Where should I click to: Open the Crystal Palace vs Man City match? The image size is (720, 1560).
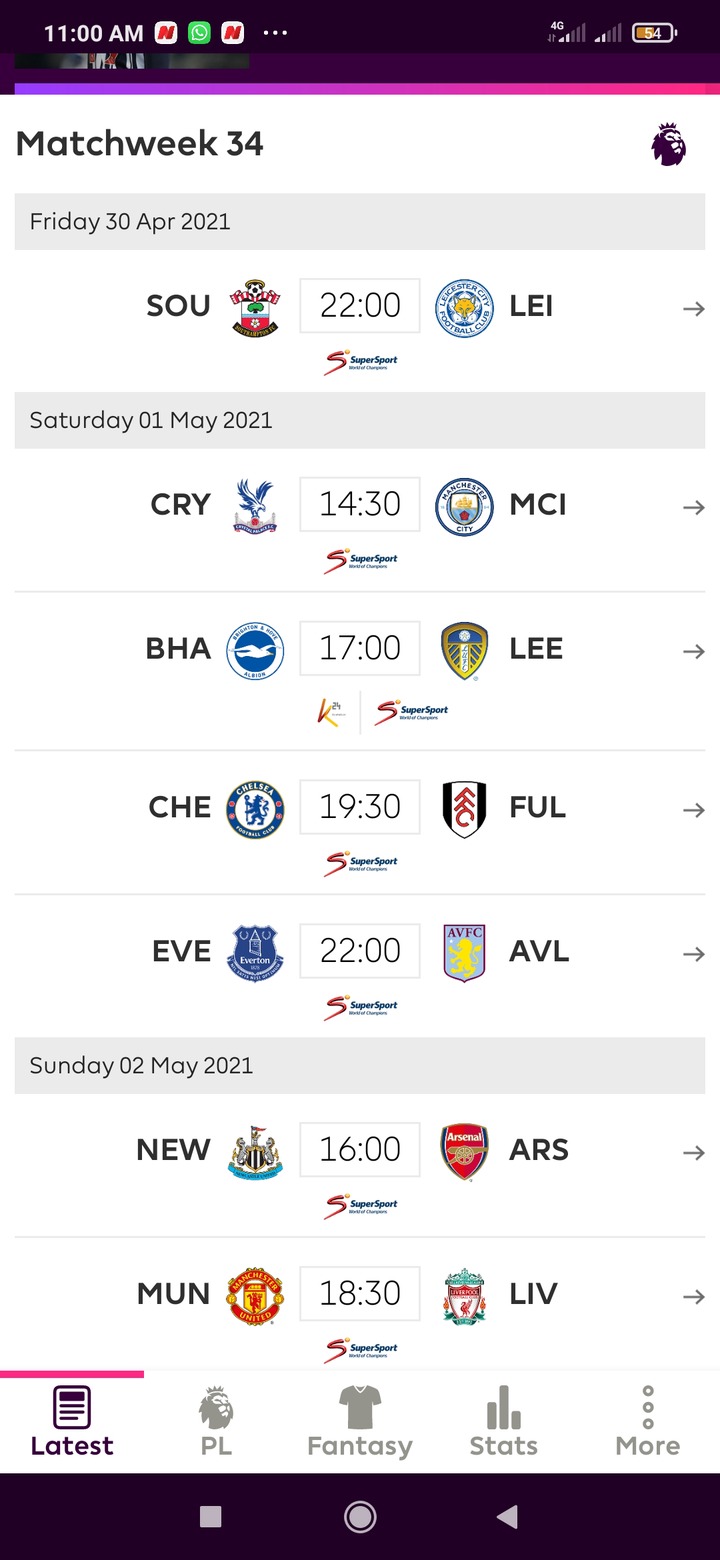coord(360,520)
